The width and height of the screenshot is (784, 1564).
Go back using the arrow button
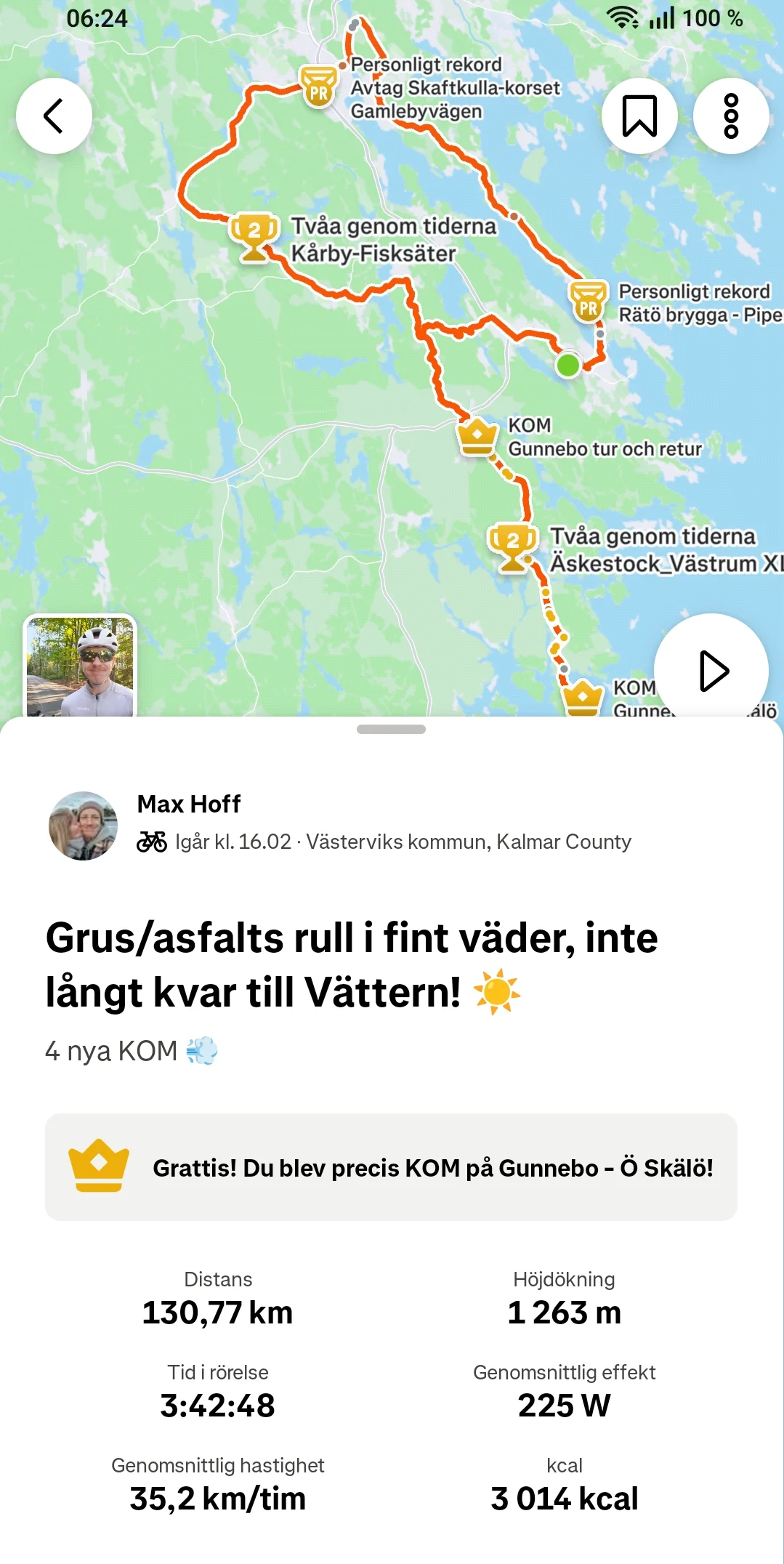(x=54, y=116)
